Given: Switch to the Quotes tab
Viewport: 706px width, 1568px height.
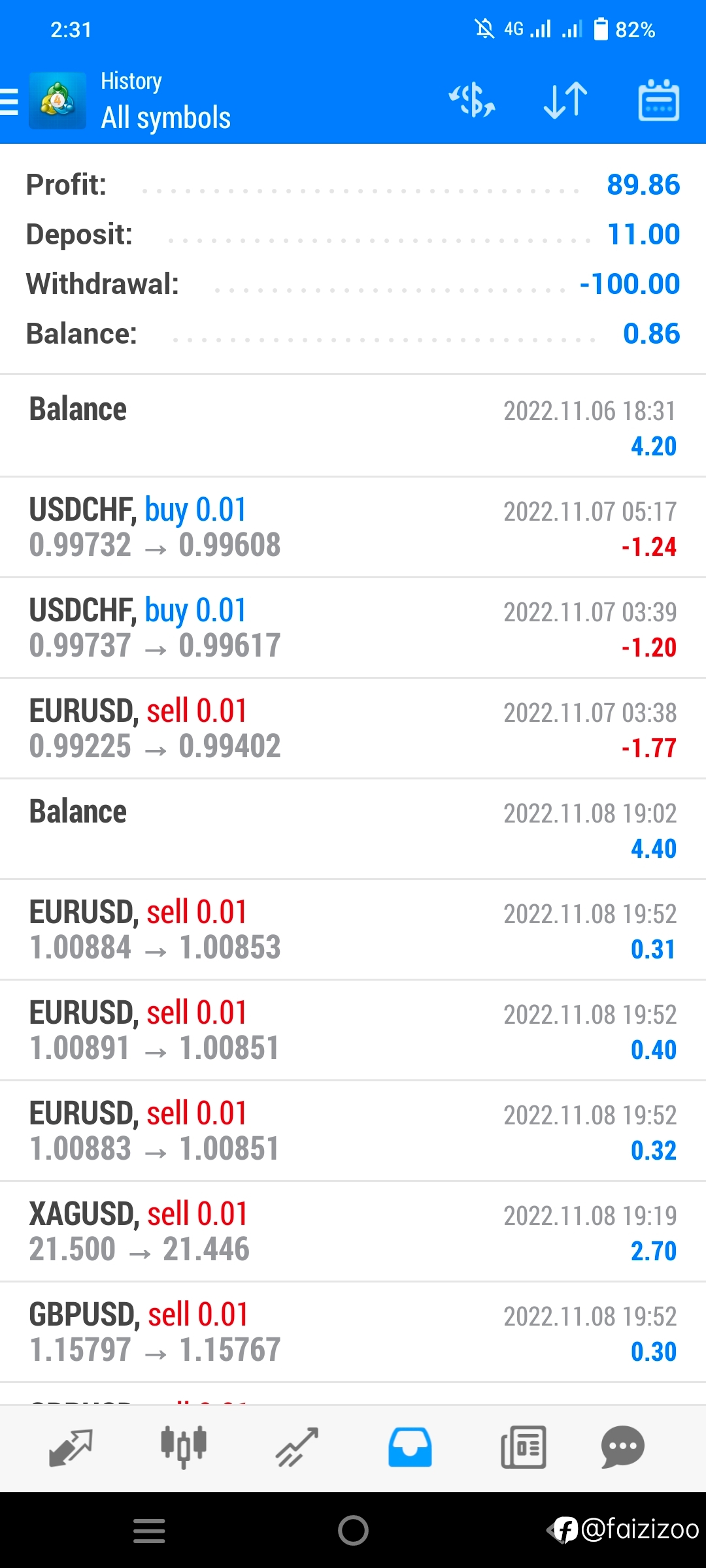Looking at the screenshot, I should point(71,1448).
